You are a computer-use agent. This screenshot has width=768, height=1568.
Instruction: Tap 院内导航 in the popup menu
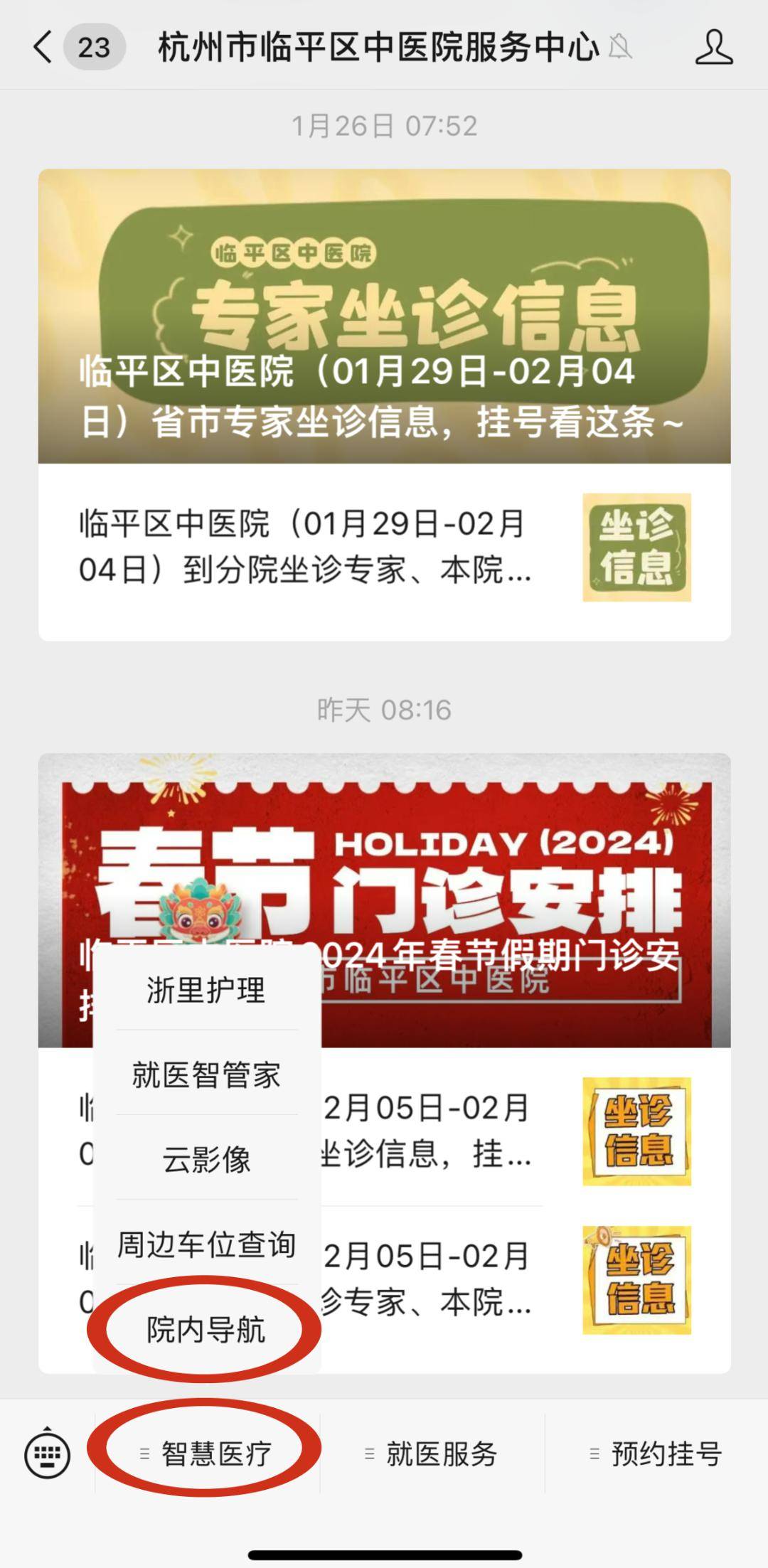pos(206,1329)
